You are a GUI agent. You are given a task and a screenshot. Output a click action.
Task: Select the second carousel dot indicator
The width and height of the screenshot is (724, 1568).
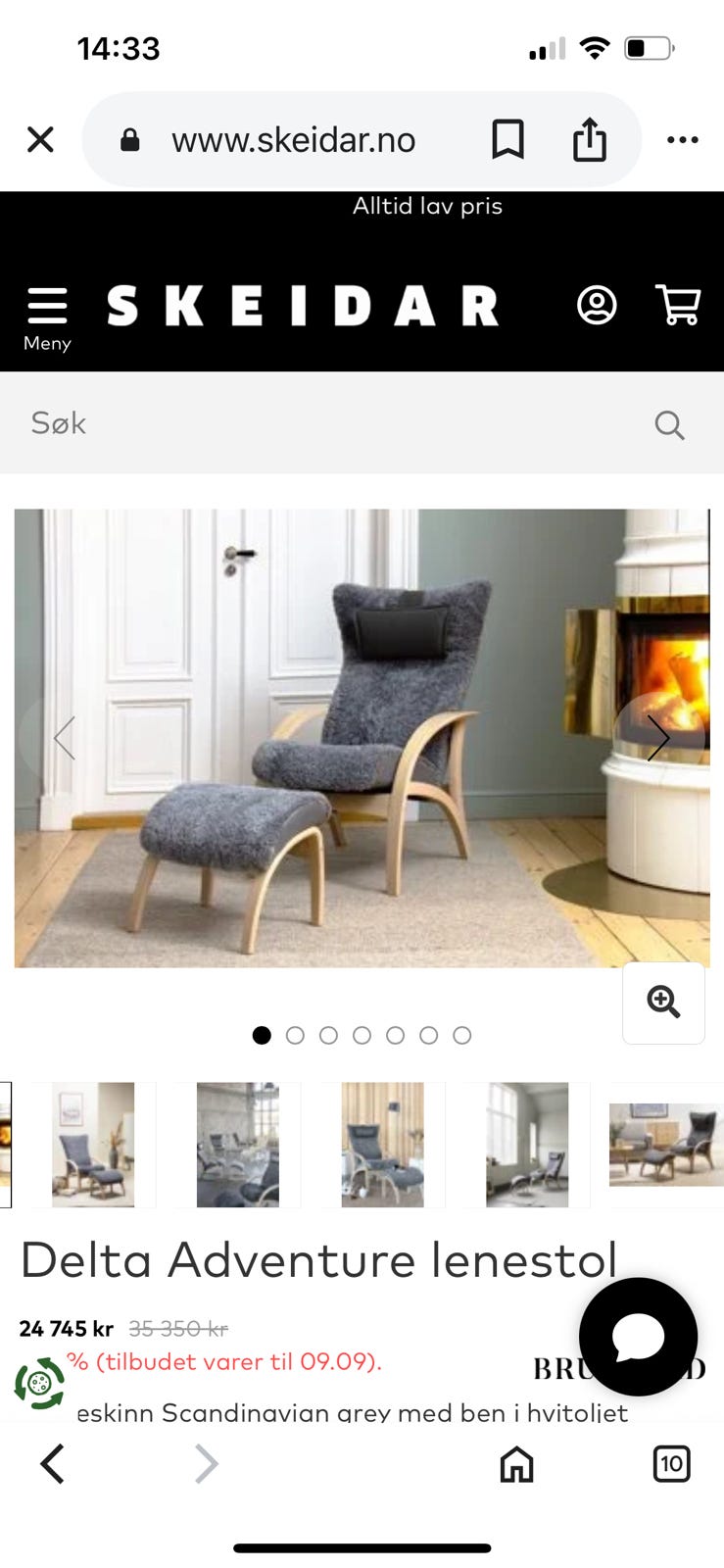click(296, 1035)
